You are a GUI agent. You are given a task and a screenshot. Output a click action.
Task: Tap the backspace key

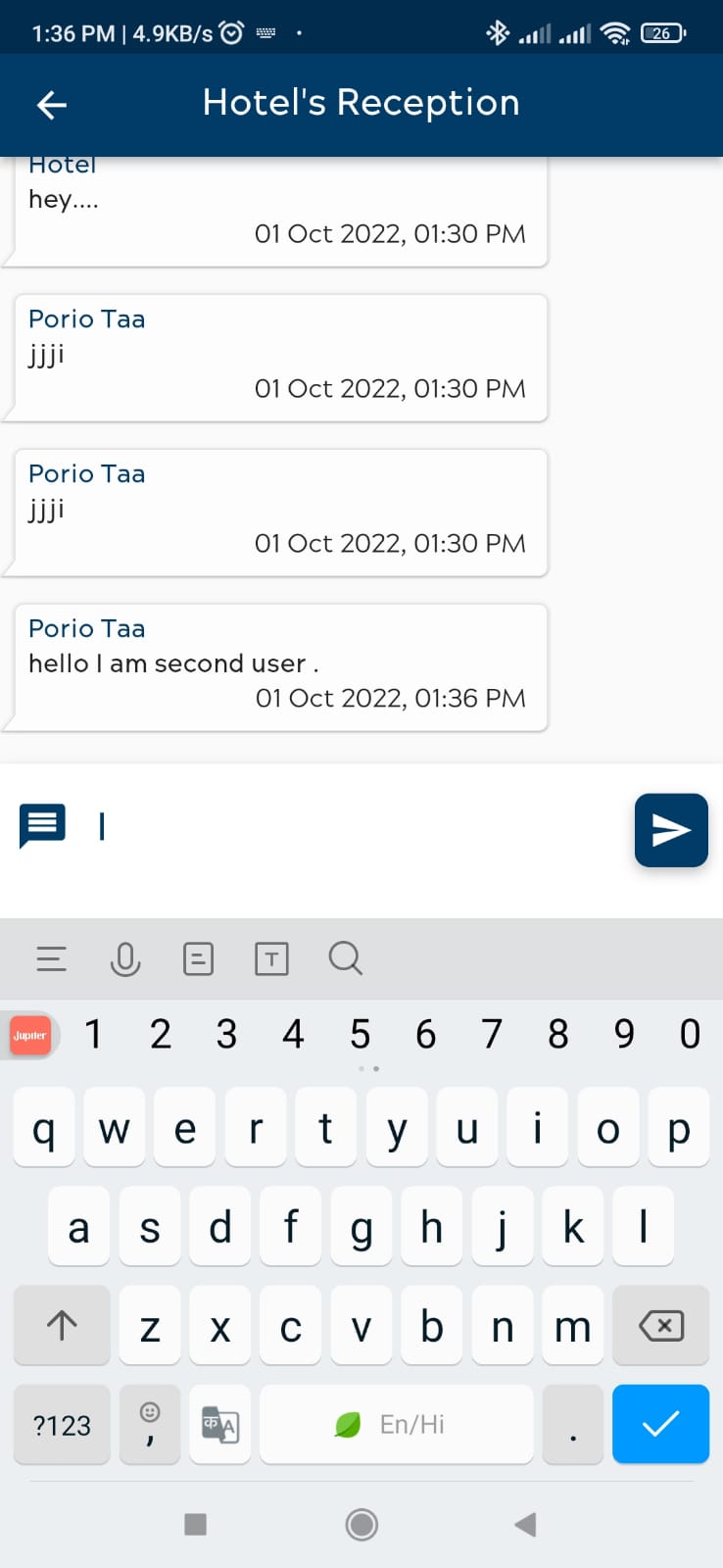coord(660,1326)
